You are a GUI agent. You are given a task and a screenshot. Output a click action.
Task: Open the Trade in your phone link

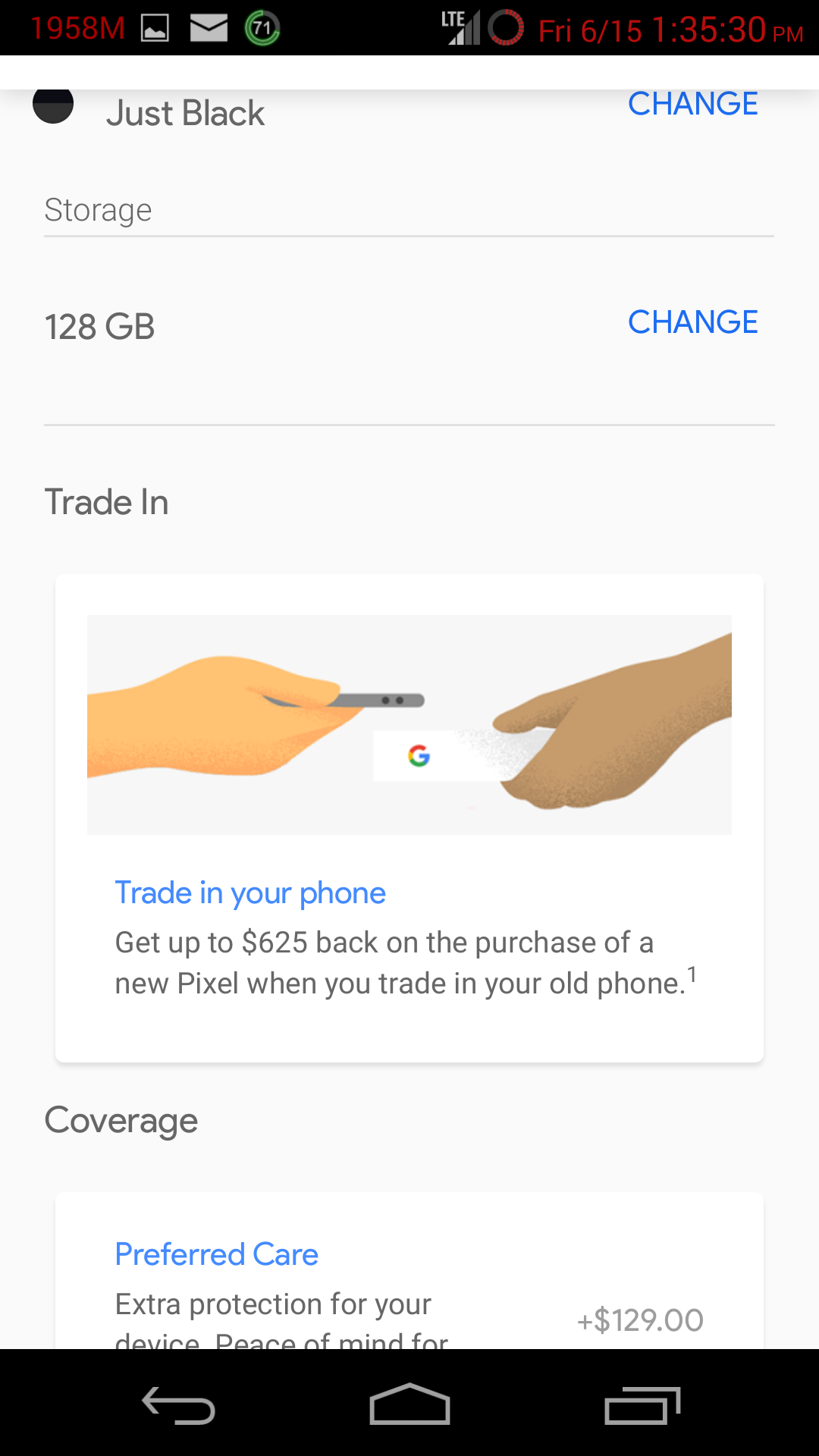pos(250,893)
